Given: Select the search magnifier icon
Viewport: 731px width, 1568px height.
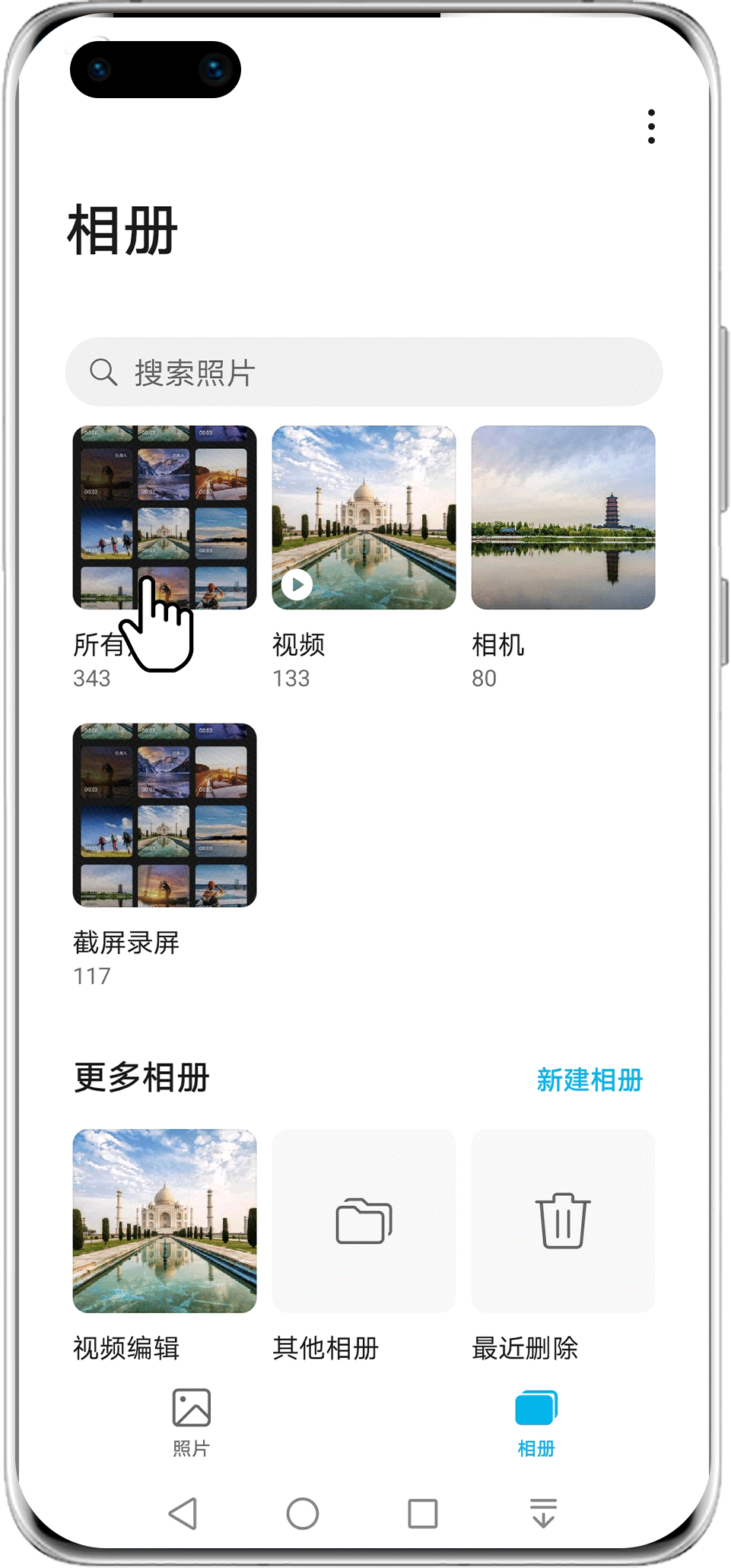Looking at the screenshot, I should click(x=103, y=373).
